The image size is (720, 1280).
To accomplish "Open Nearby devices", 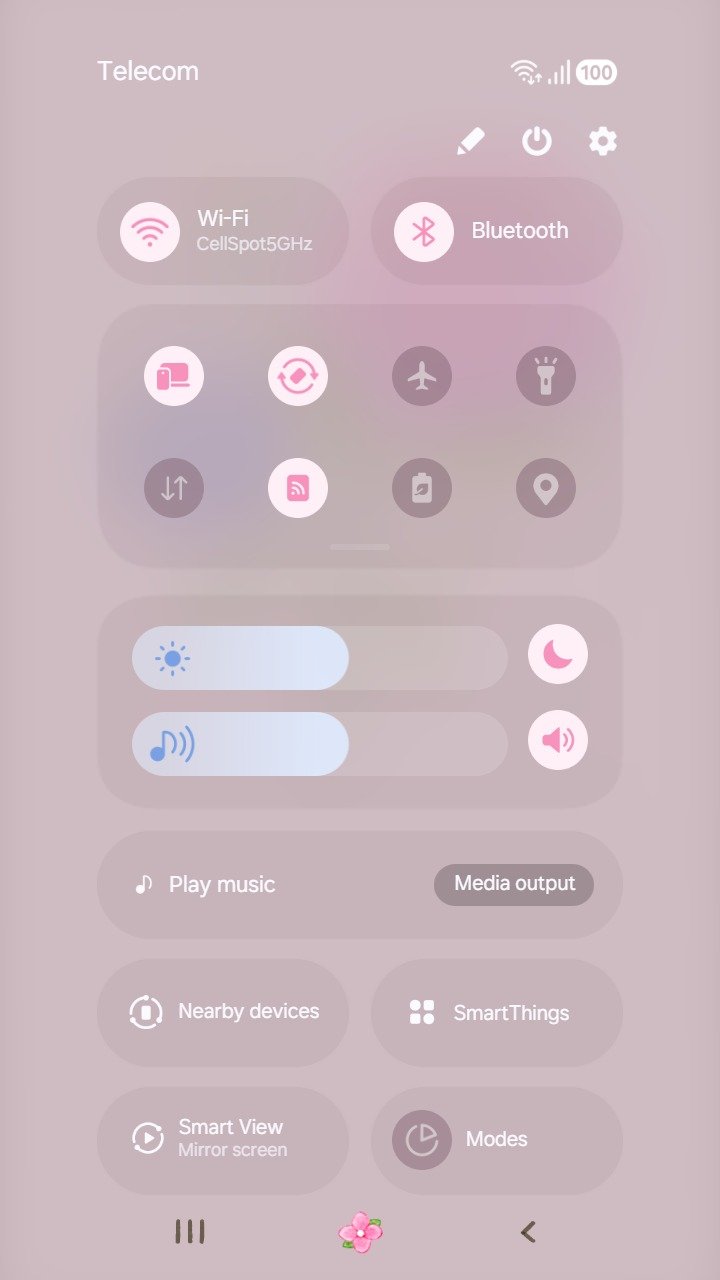I will click(223, 1012).
